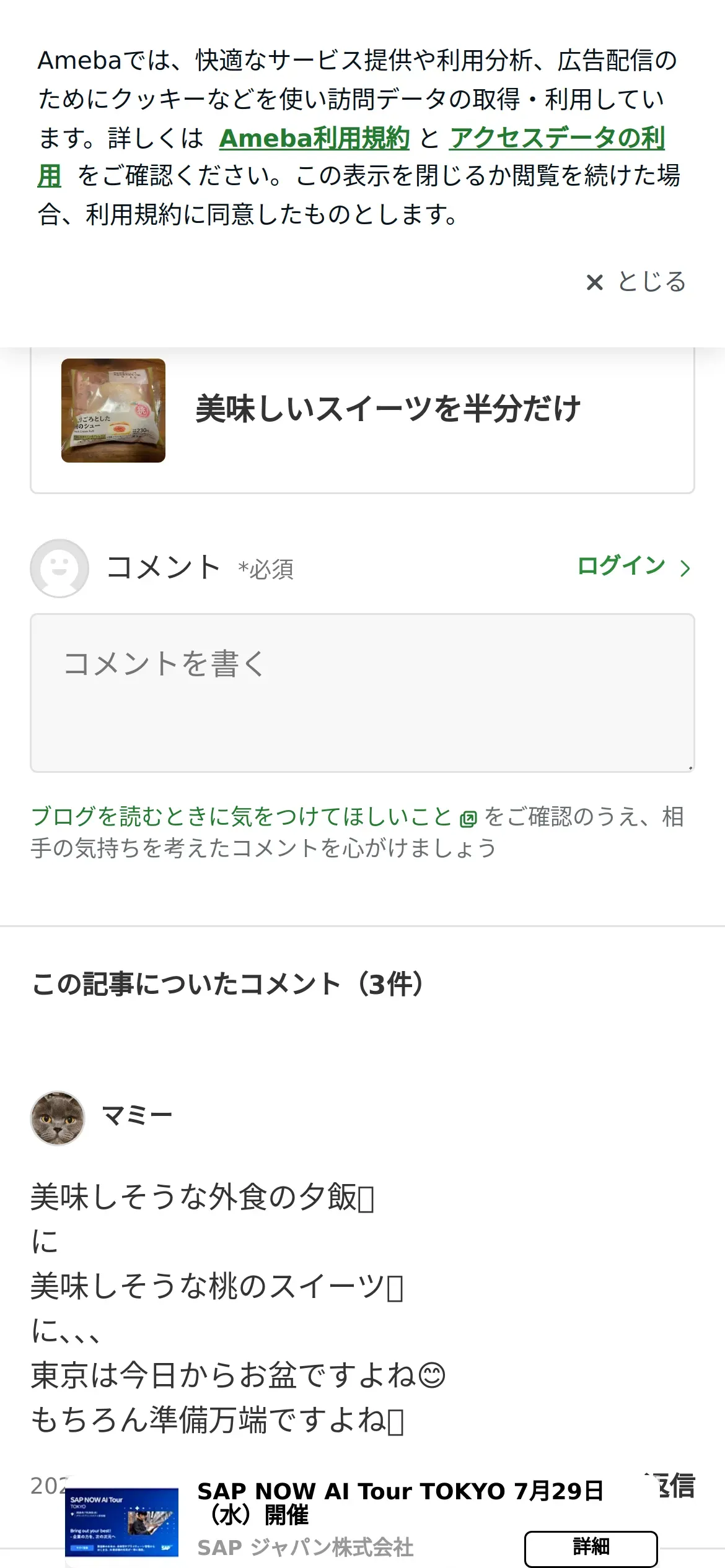Dismiss the cookie notice with とじる
The height and width of the screenshot is (1568, 725).
click(x=636, y=282)
